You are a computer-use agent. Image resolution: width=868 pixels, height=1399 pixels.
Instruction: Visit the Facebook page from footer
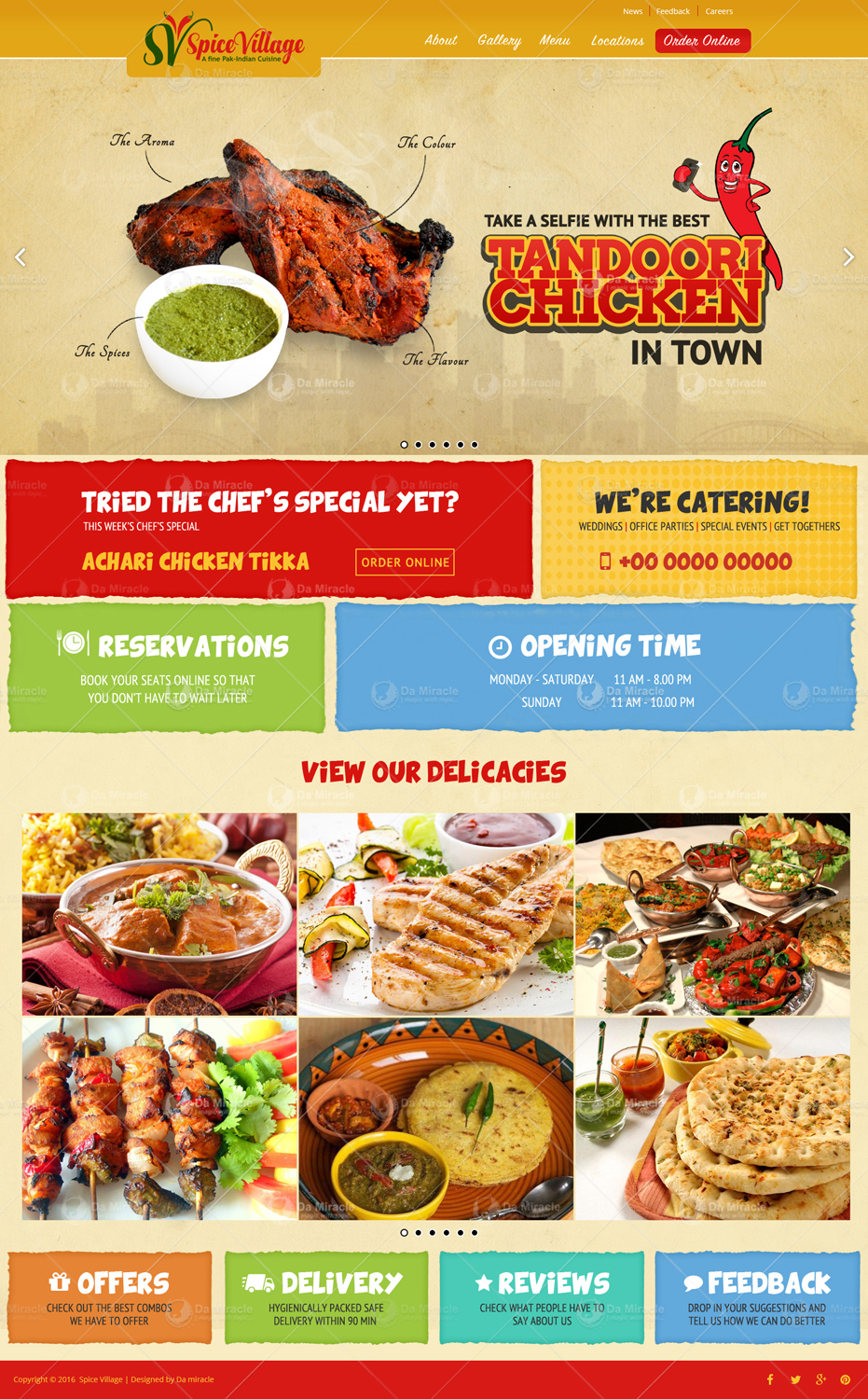point(770,1379)
